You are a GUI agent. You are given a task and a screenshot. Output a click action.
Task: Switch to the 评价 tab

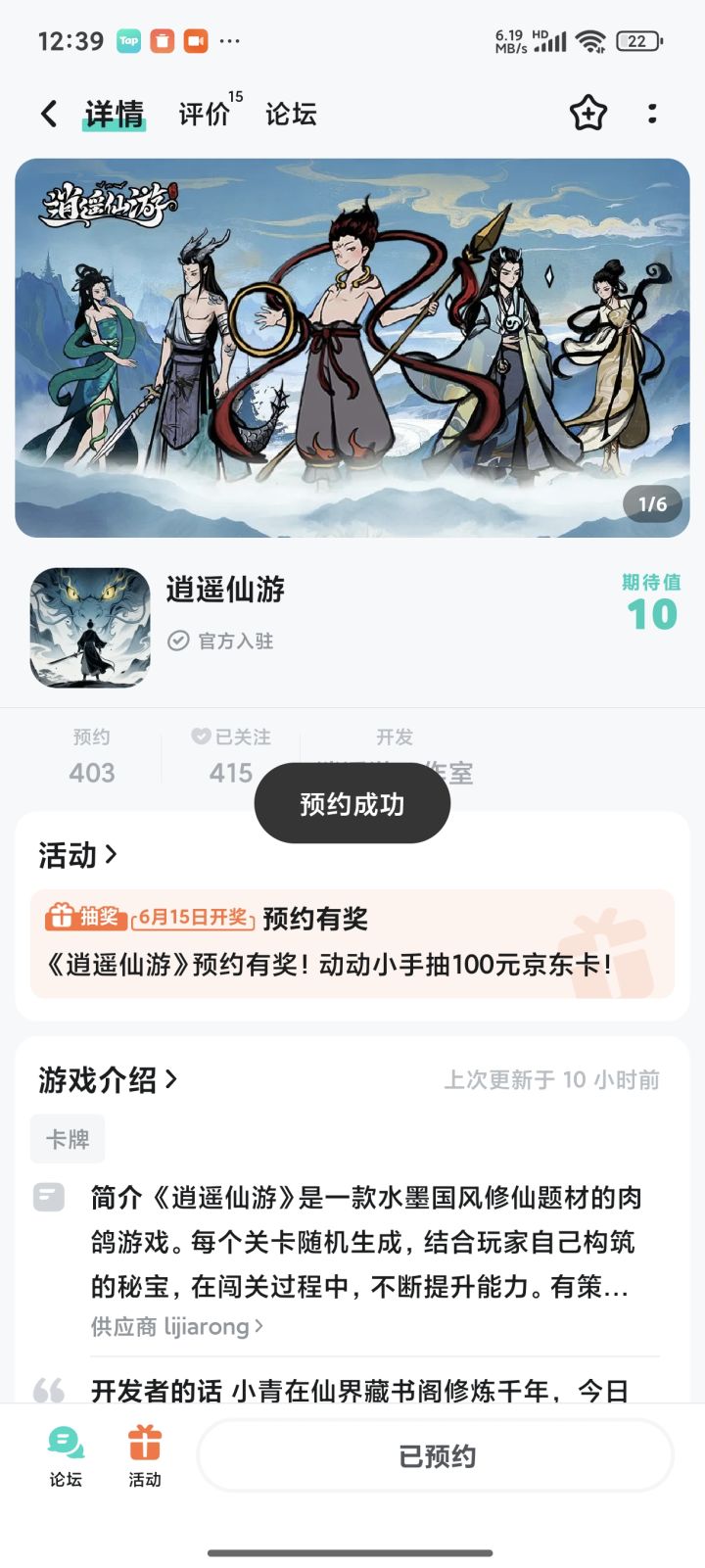point(204,114)
